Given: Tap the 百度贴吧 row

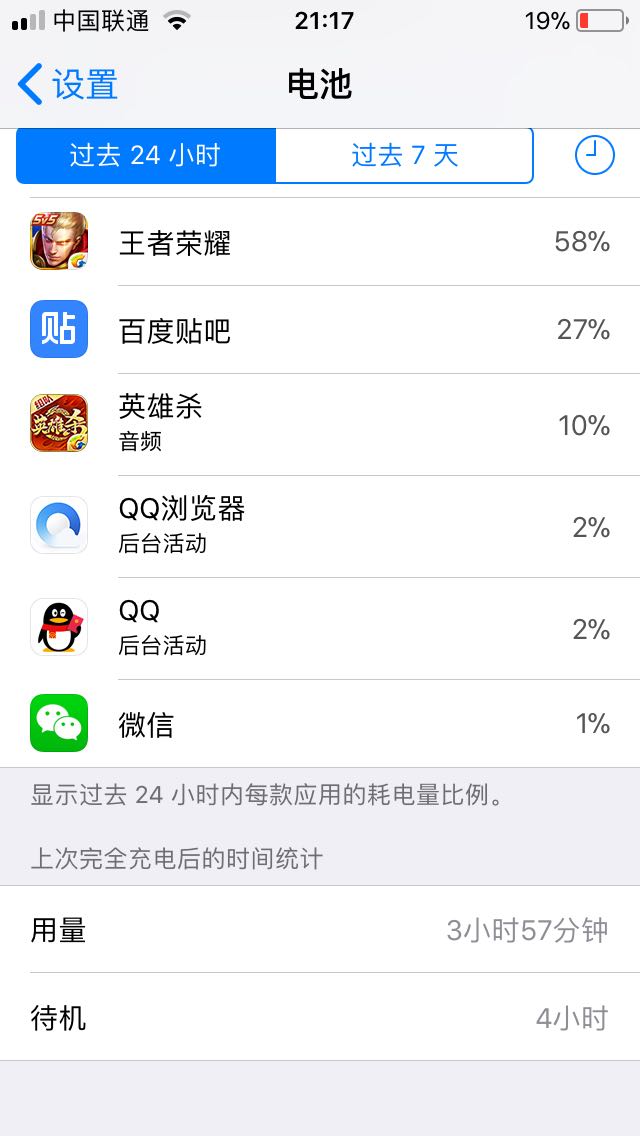Looking at the screenshot, I should [x=320, y=330].
